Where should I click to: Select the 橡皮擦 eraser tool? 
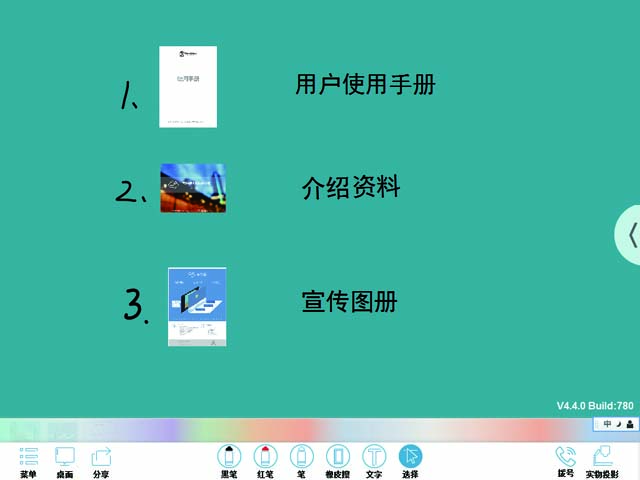click(x=337, y=458)
